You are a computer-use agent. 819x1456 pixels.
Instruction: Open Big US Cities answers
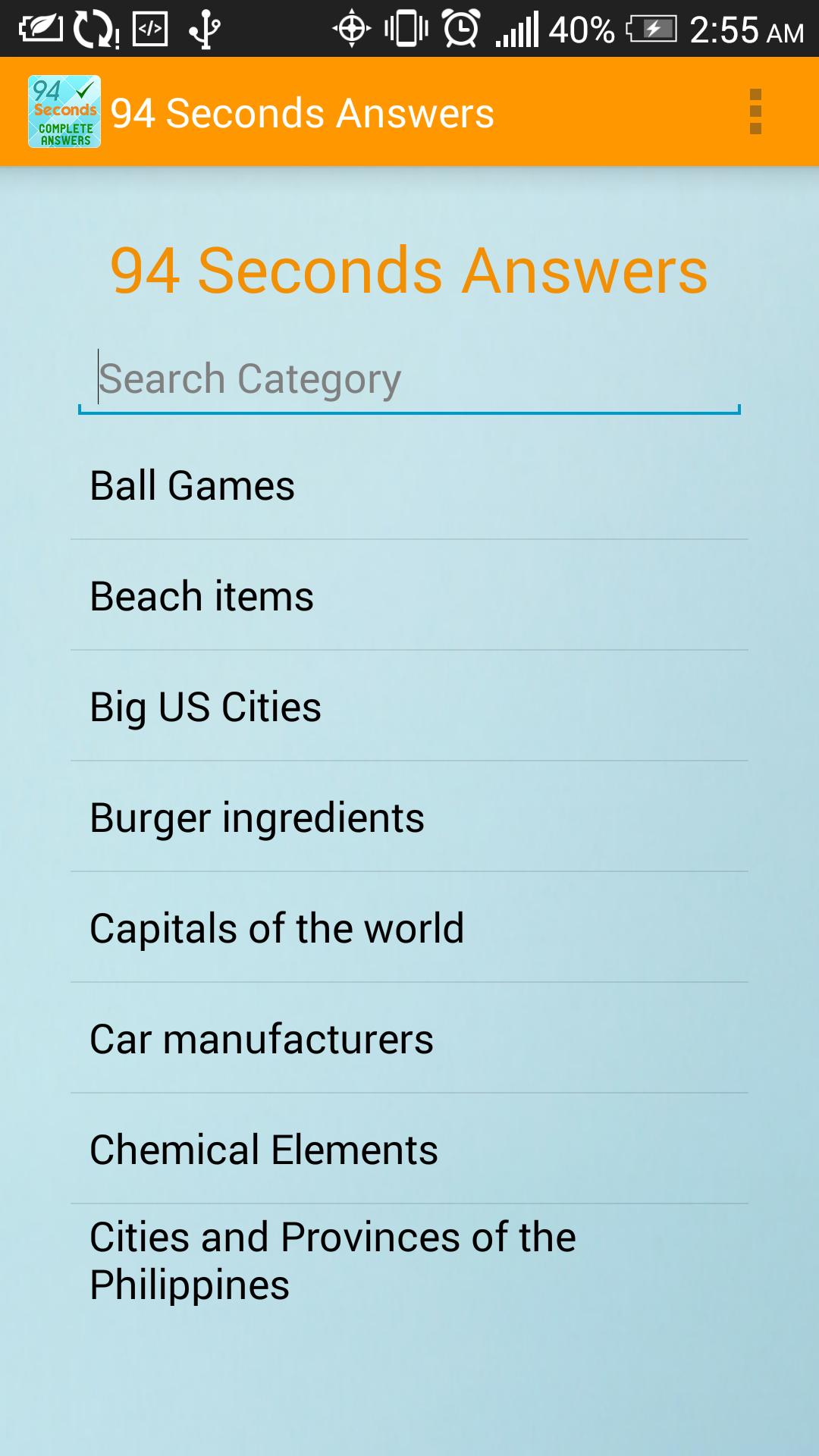[409, 707]
